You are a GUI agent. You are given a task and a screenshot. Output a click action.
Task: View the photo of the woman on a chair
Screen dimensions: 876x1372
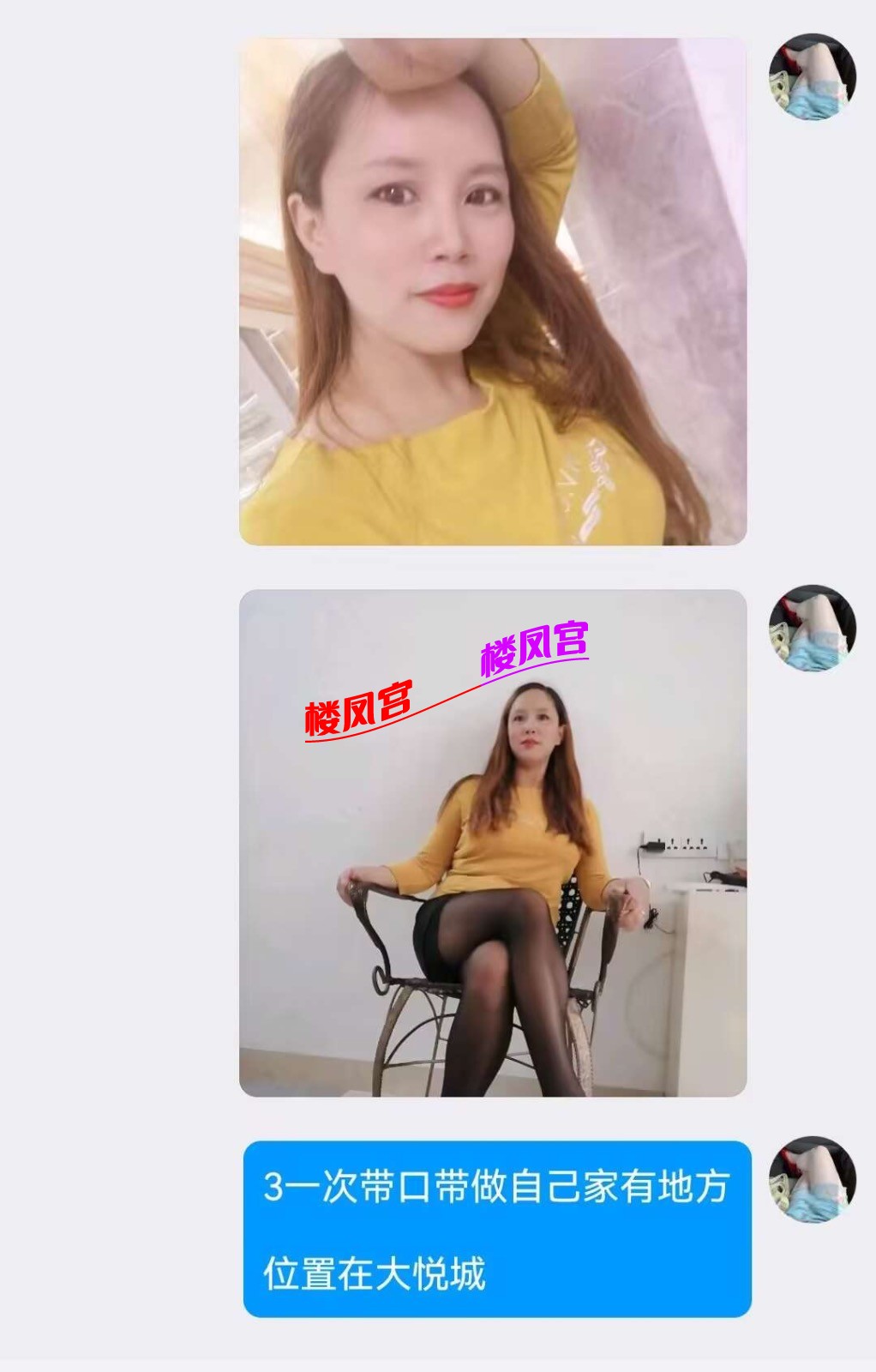point(493,843)
